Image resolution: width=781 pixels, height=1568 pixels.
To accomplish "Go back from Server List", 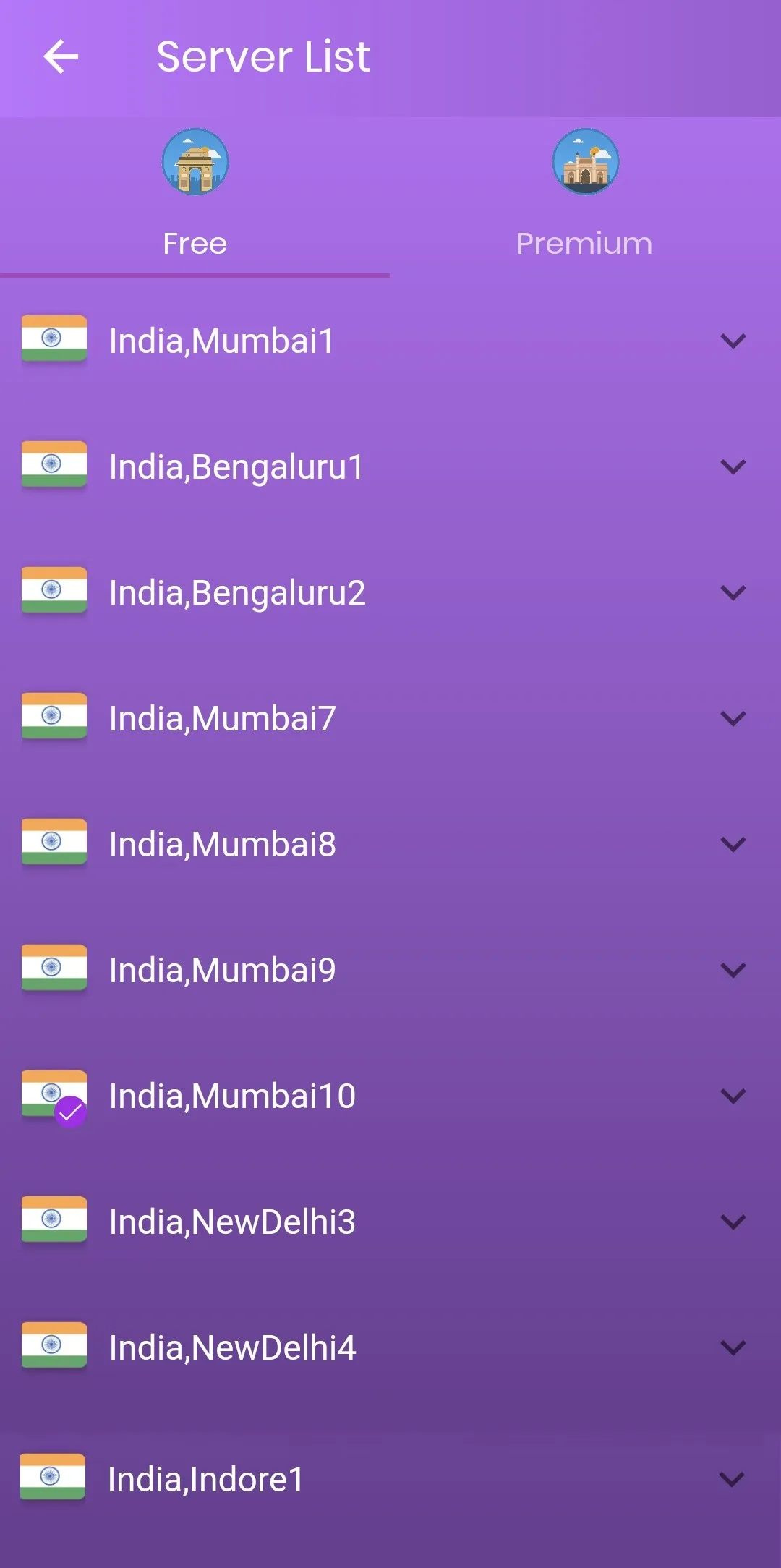I will click(x=61, y=57).
